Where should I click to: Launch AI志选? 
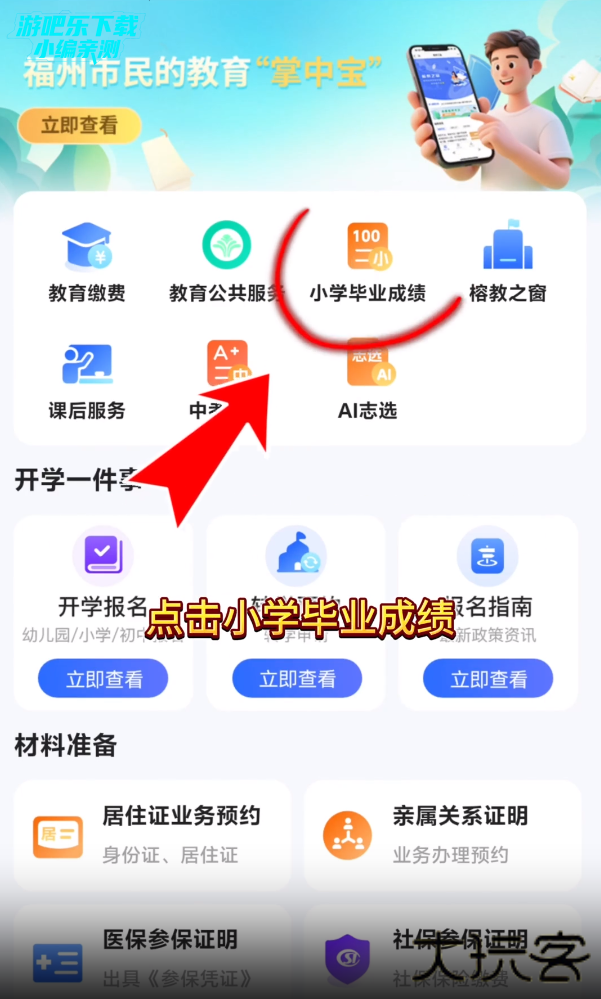pos(367,378)
